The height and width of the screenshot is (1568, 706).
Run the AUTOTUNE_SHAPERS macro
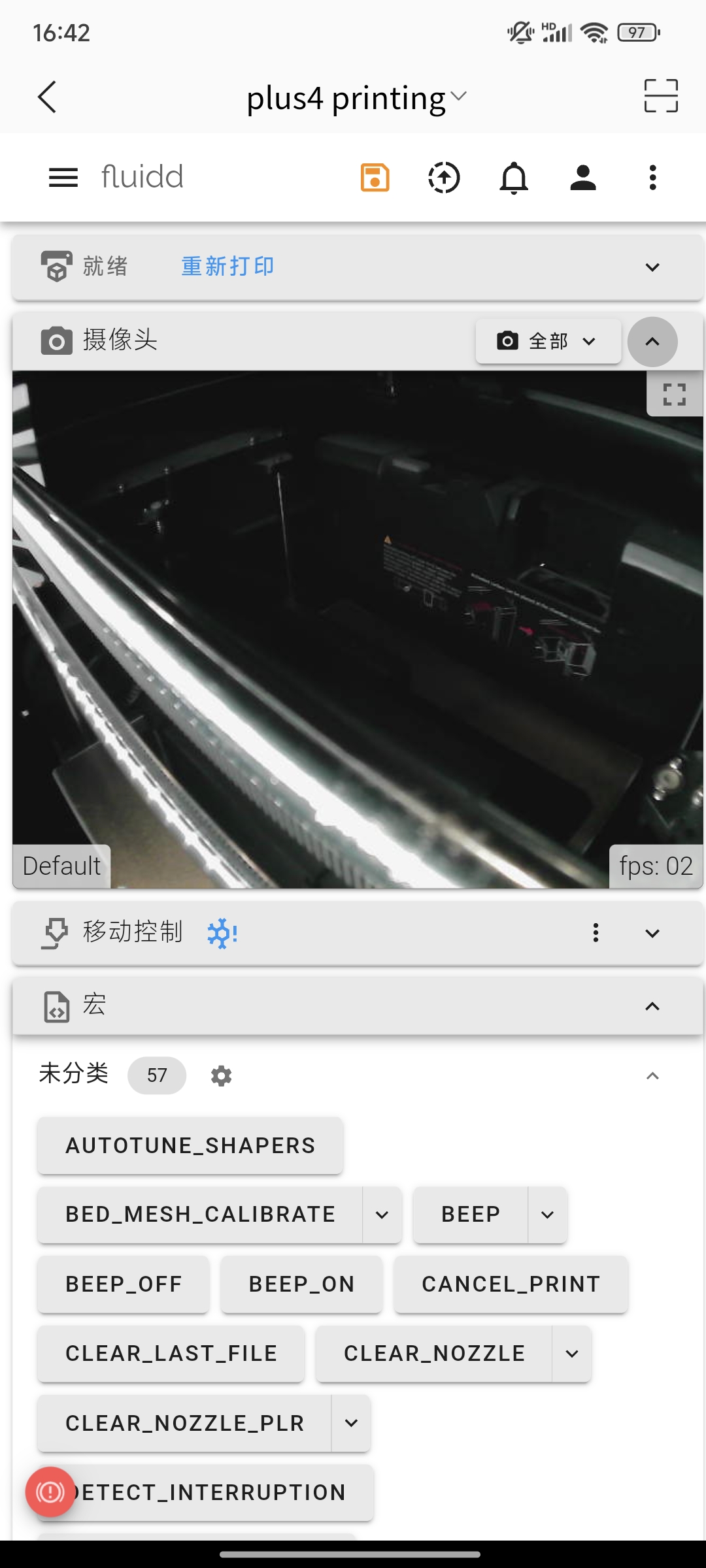click(190, 1145)
